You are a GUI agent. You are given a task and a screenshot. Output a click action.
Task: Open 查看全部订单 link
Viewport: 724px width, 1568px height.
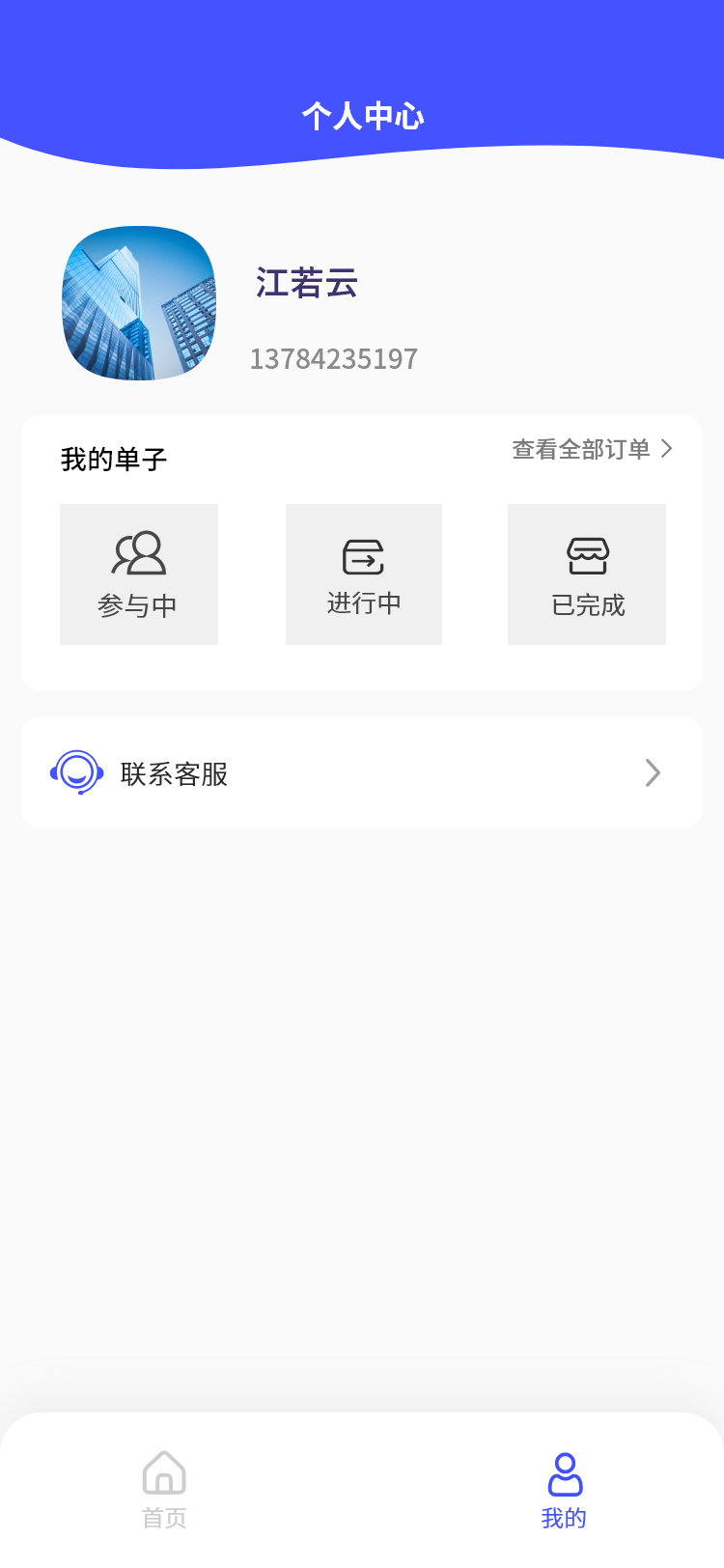[x=591, y=449]
